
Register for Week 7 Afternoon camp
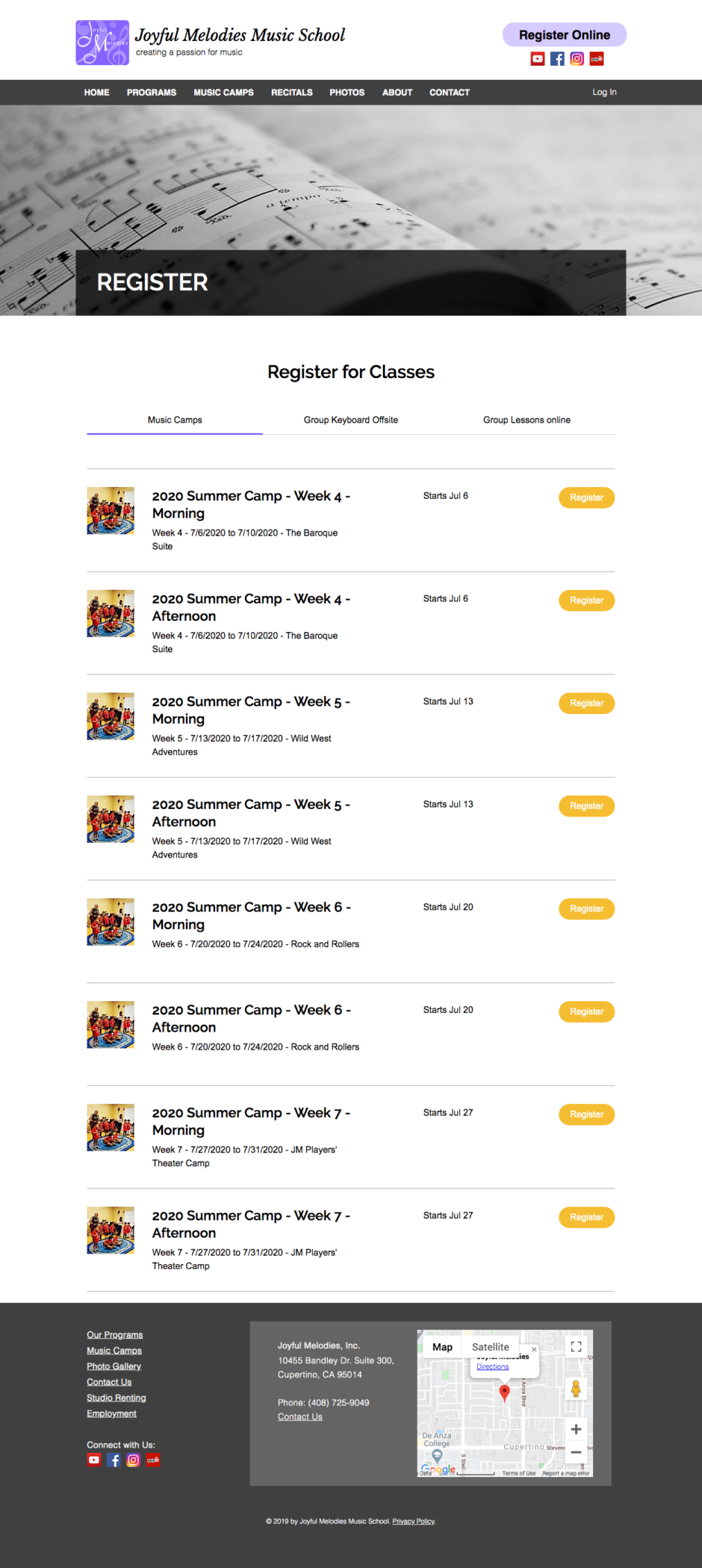point(586,1218)
